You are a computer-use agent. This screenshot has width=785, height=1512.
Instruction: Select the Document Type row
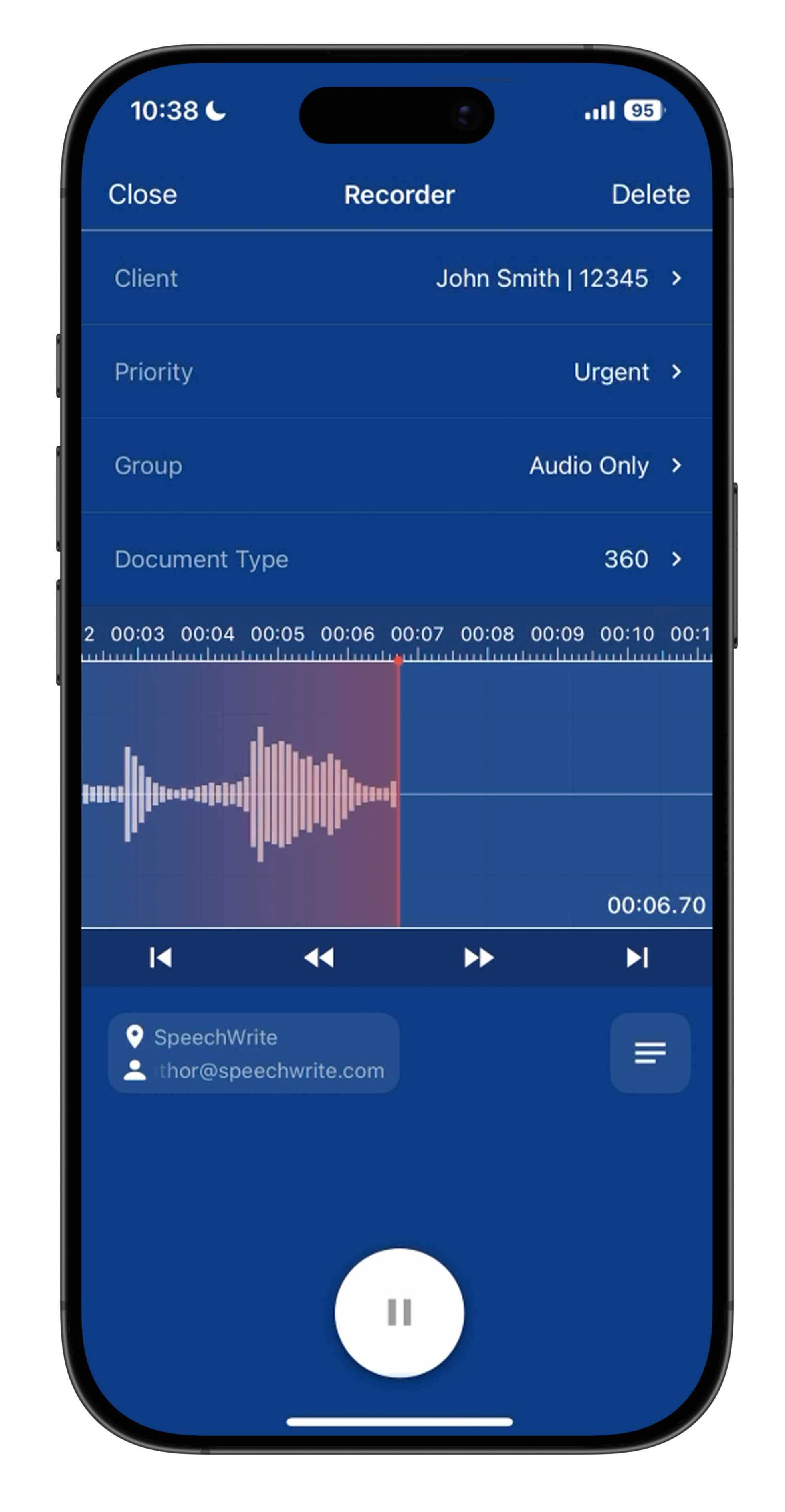coord(397,559)
